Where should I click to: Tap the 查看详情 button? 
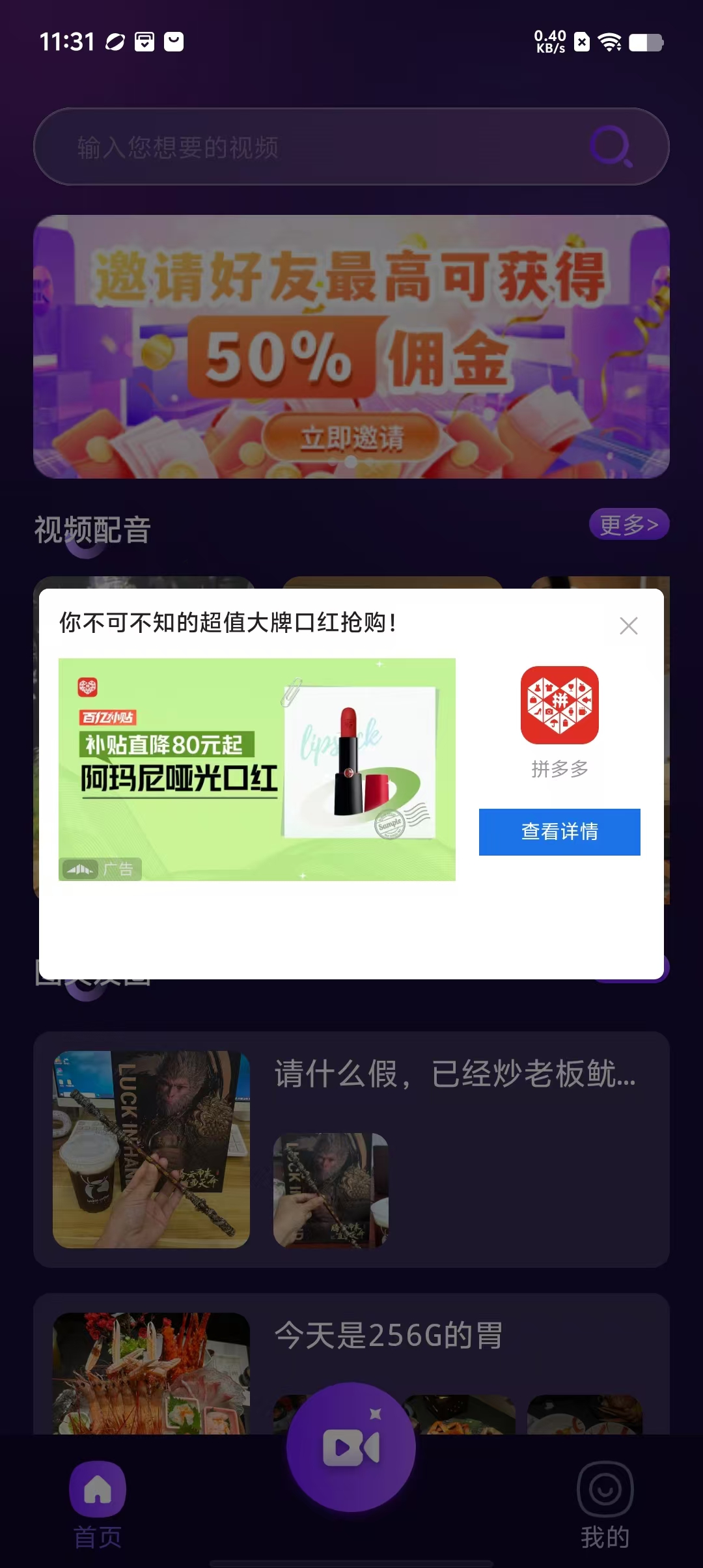559,832
